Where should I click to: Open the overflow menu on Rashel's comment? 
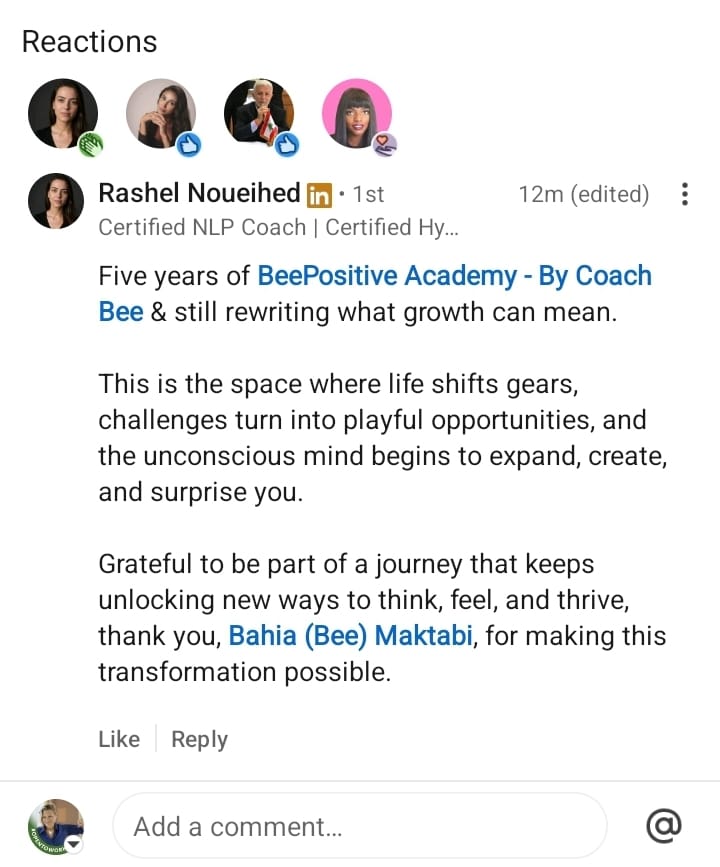(684, 194)
